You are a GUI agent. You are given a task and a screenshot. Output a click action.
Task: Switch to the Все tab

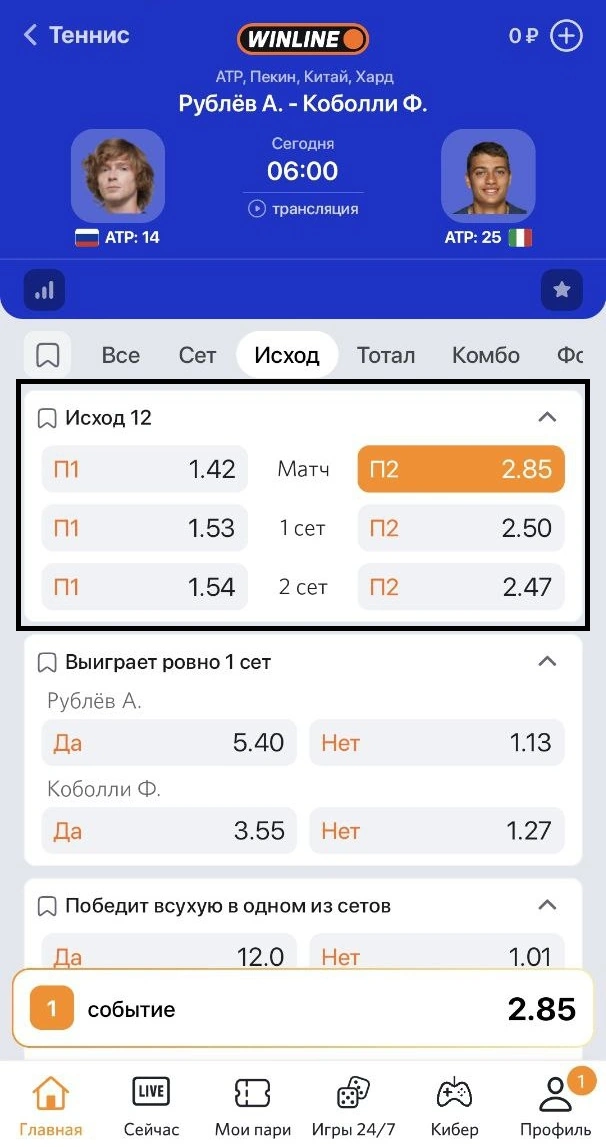point(121,355)
